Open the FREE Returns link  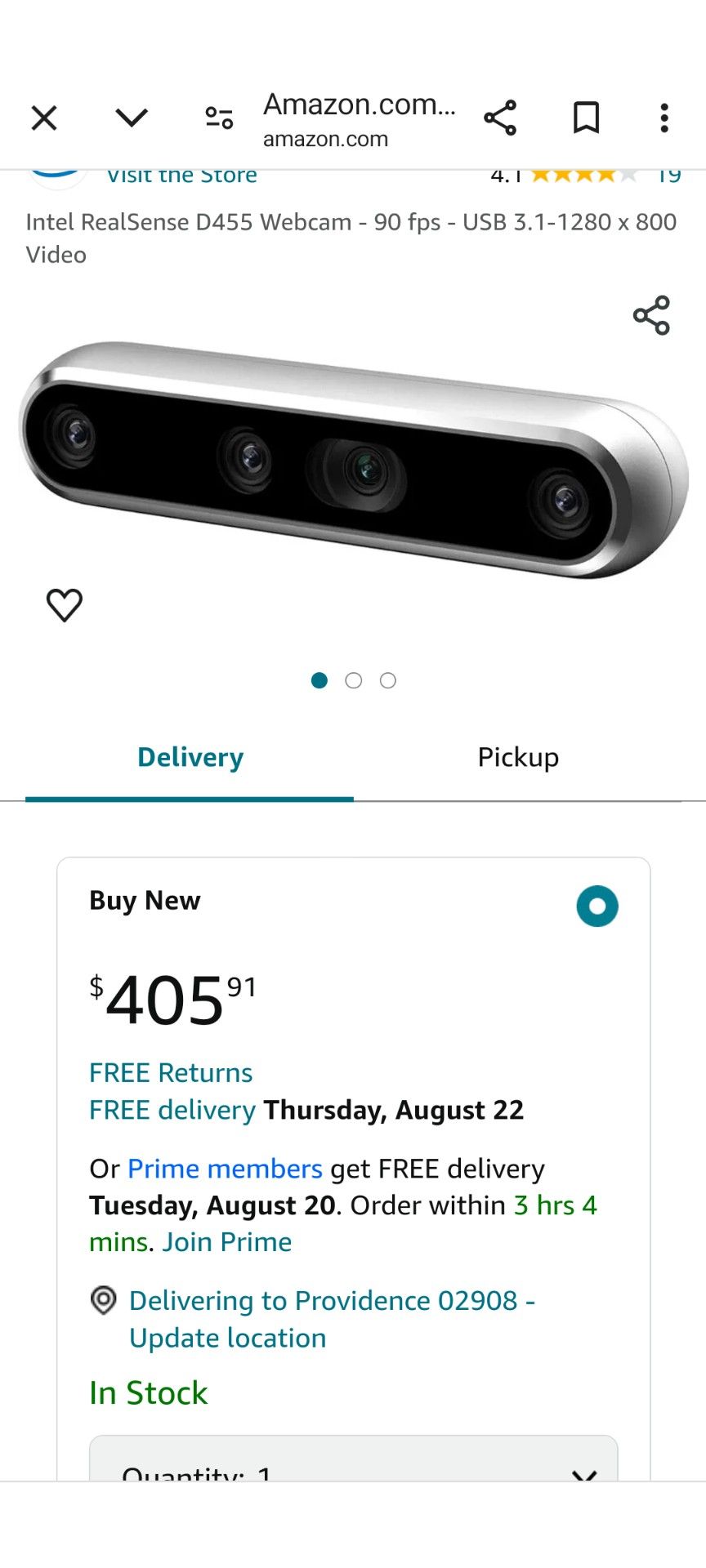[x=171, y=1072]
